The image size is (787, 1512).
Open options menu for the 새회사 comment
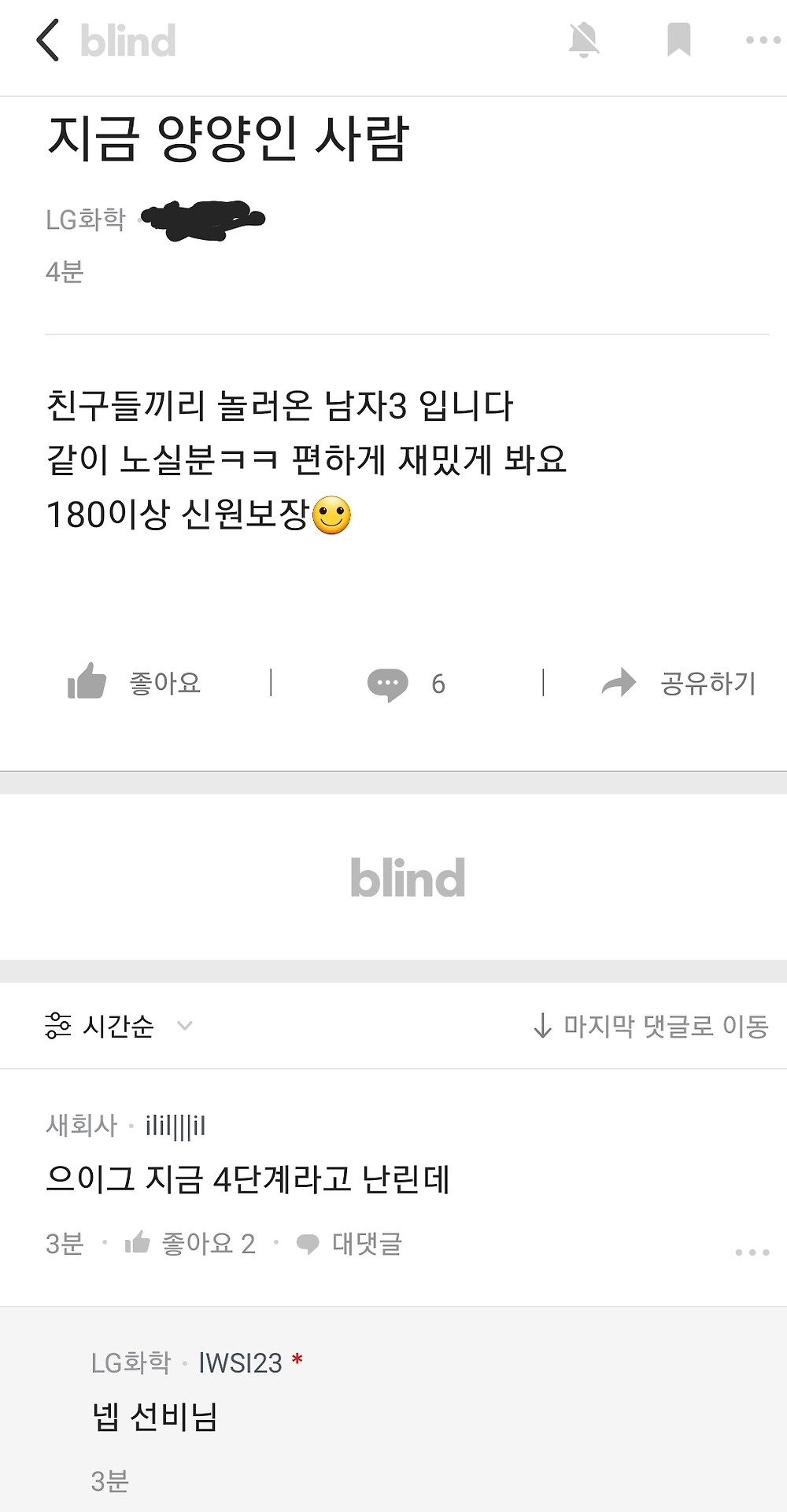tap(752, 1252)
